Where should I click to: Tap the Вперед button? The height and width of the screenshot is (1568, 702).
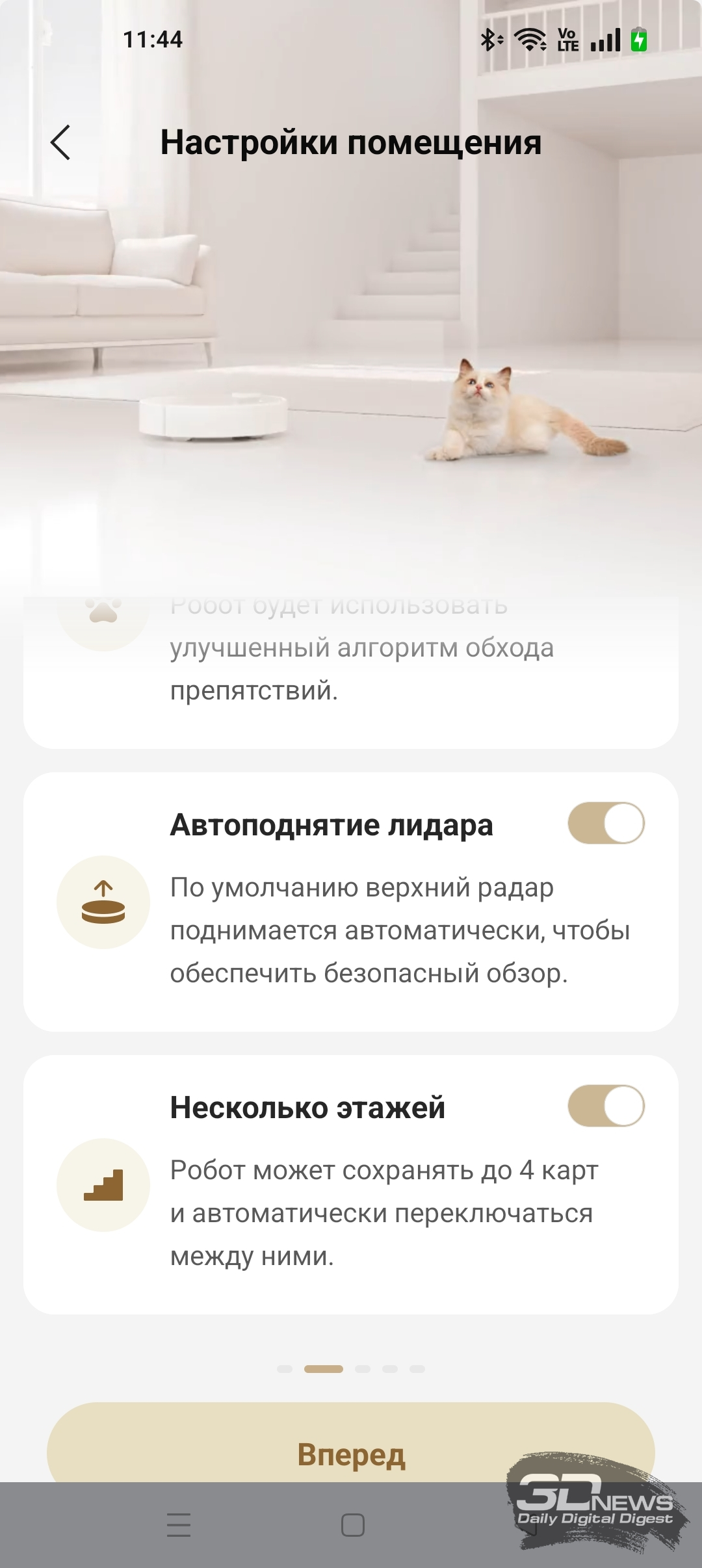(x=351, y=1454)
